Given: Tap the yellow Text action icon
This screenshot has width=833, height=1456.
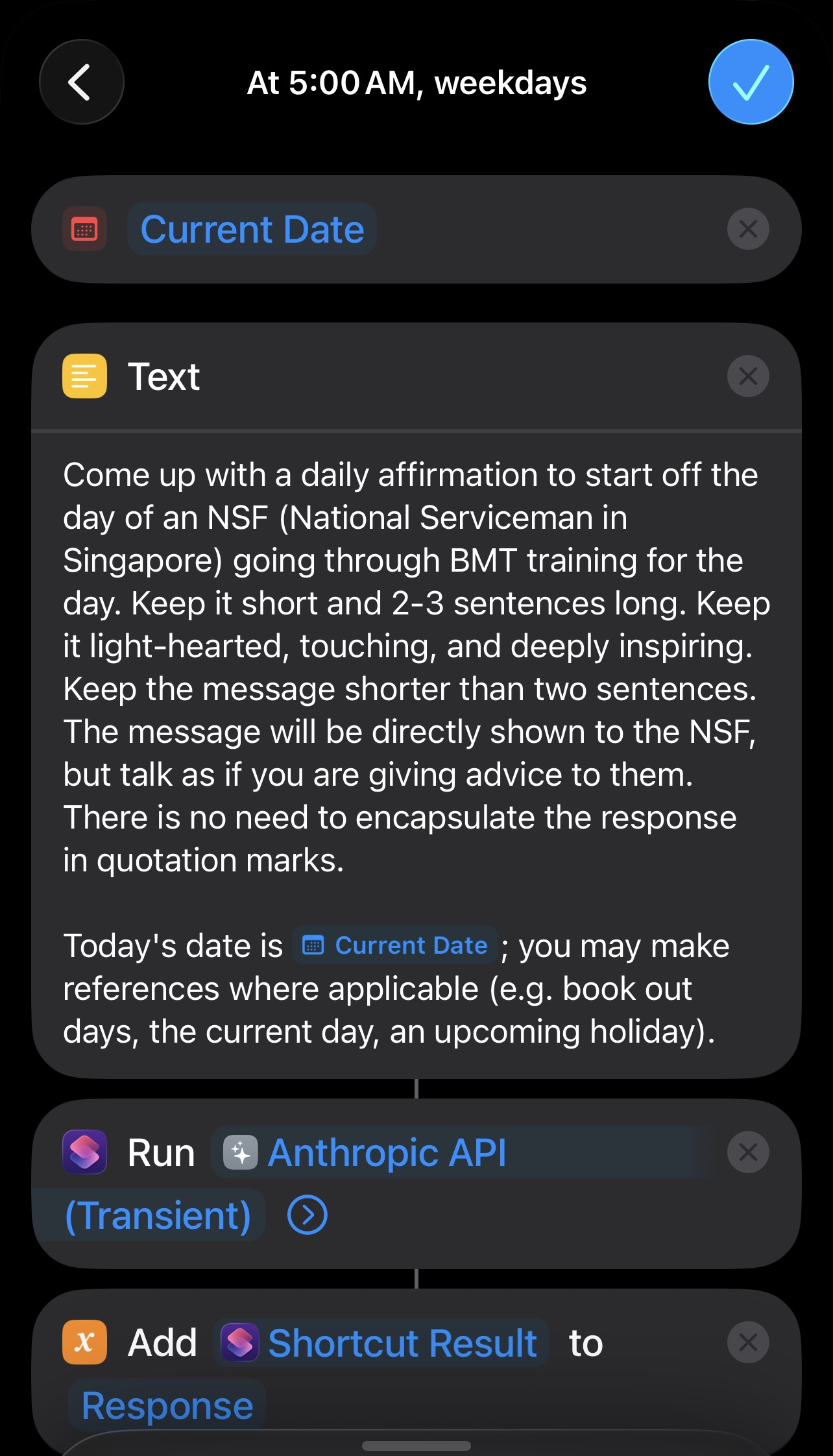Looking at the screenshot, I should tap(84, 376).
